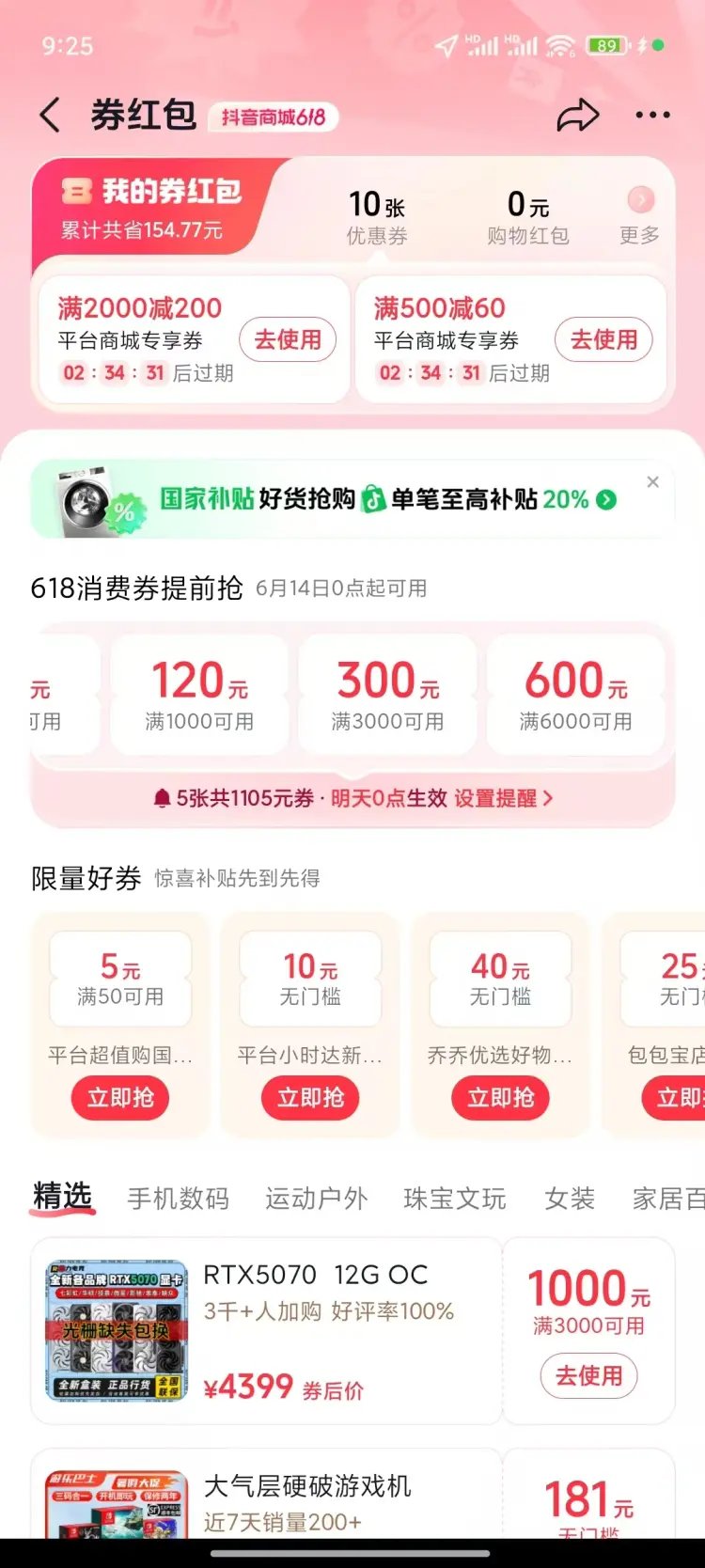The width and height of the screenshot is (705, 1568).
Task: Use the 满500减60 coupon via 去使用
Action: [603, 340]
